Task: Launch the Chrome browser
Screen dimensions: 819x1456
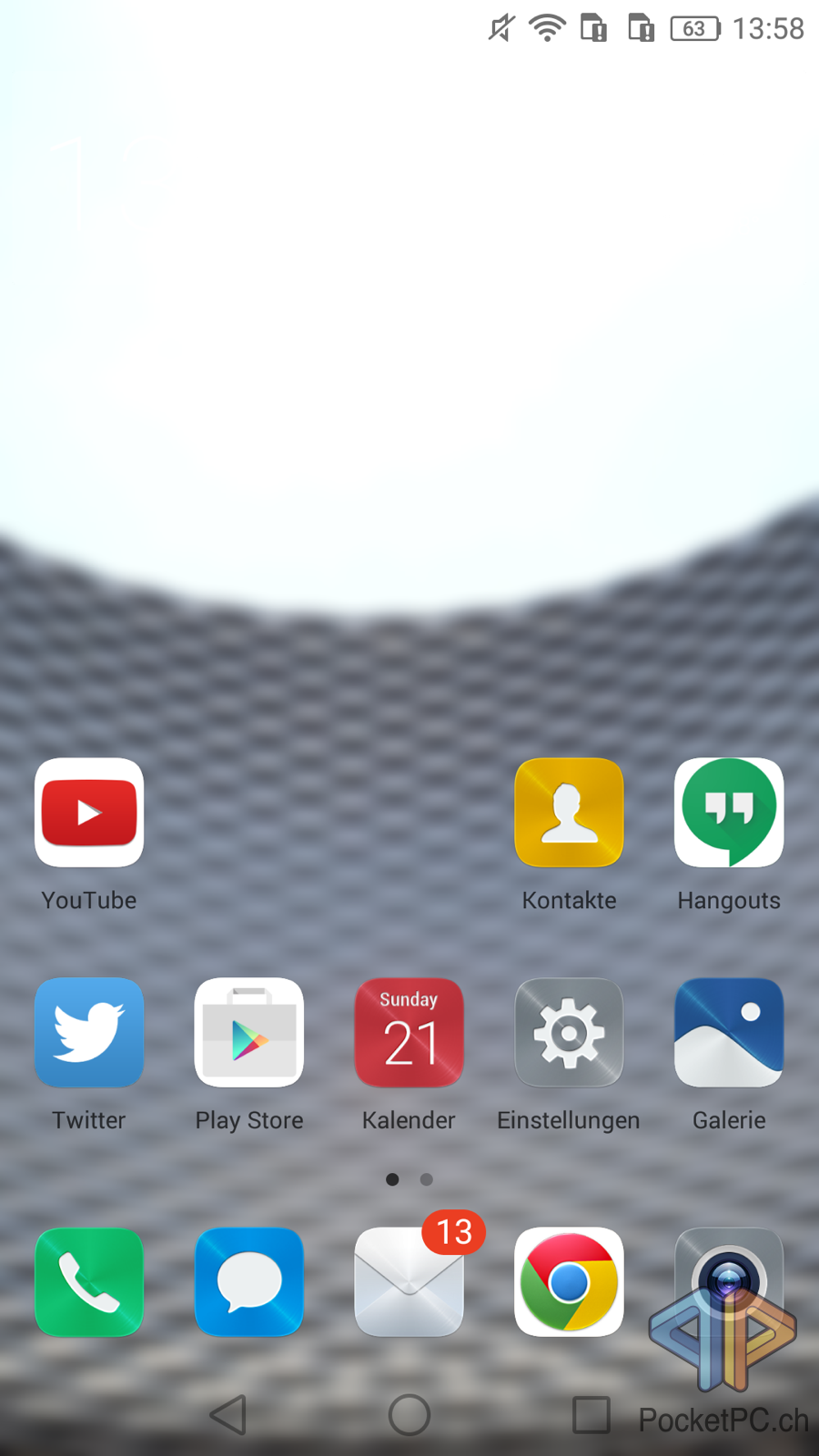Action: pyautogui.click(x=569, y=1282)
